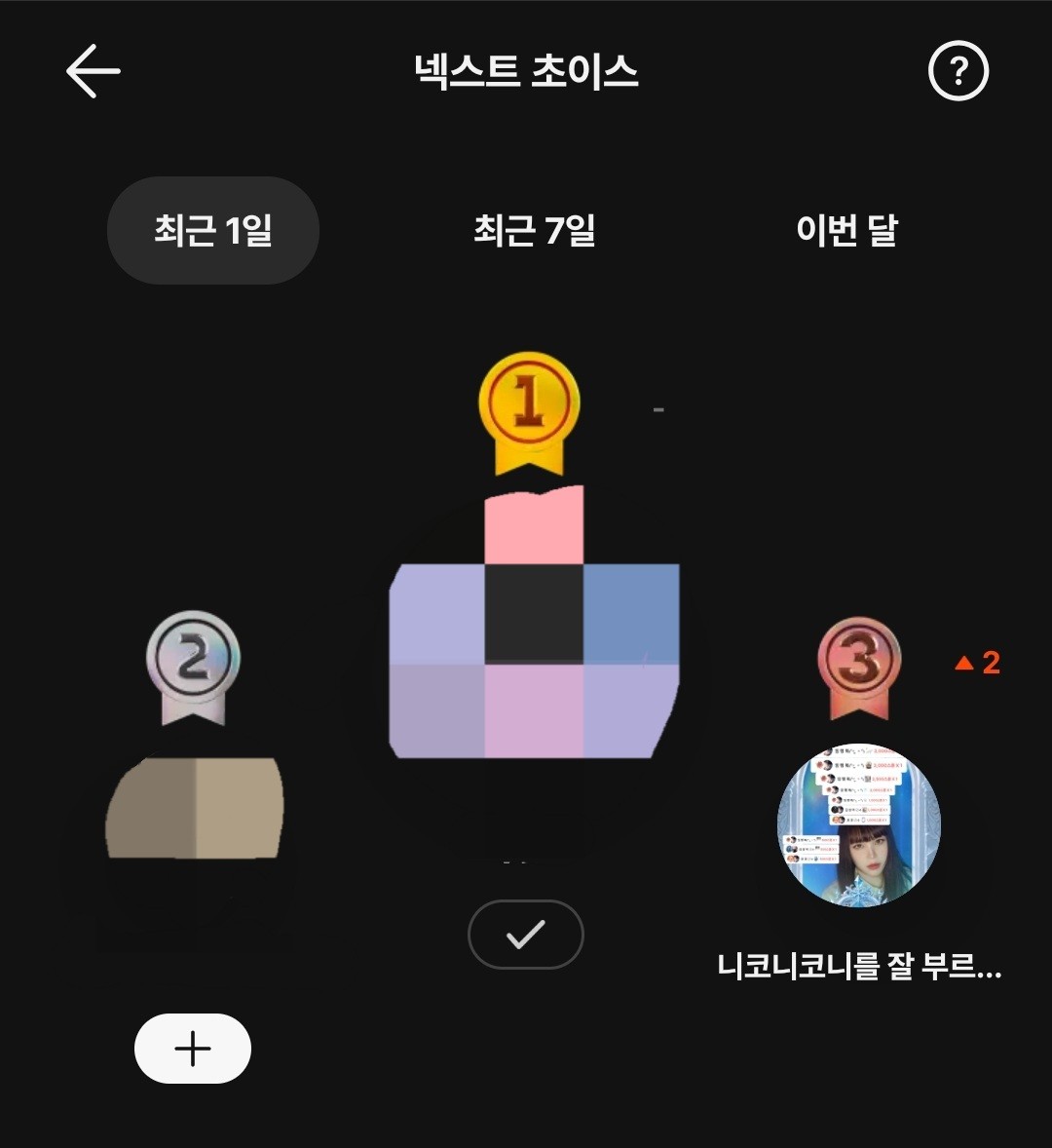The width and height of the screenshot is (1052, 1148).
Task: Select the 최근 1일 tab
Action: 213,231
